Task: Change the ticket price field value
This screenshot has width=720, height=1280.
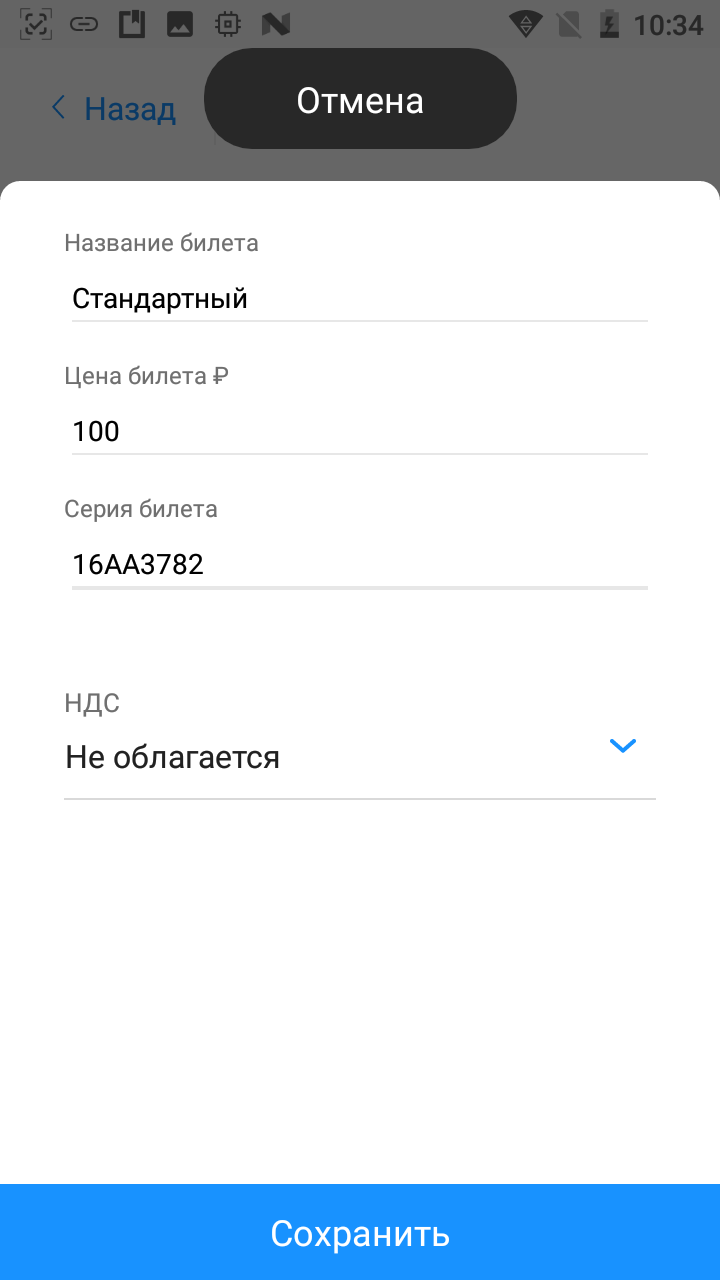Action: coord(360,432)
